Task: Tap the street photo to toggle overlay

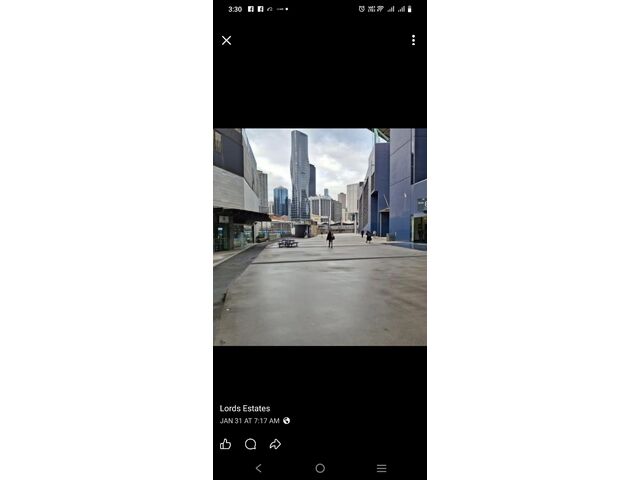Action: pyautogui.click(x=320, y=237)
